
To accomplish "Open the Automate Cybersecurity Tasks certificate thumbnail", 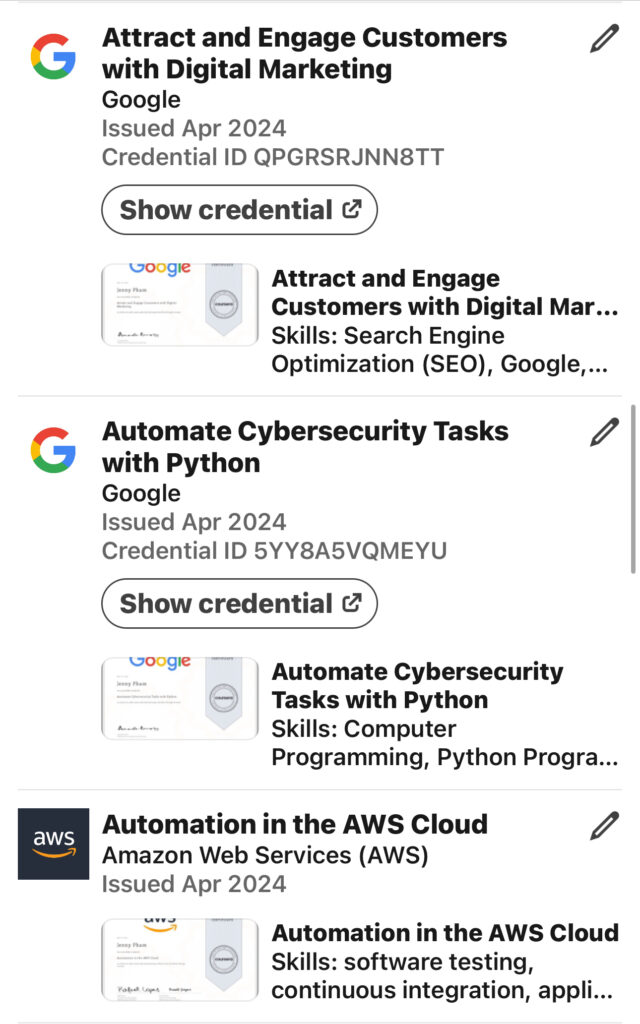I will pos(180,698).
